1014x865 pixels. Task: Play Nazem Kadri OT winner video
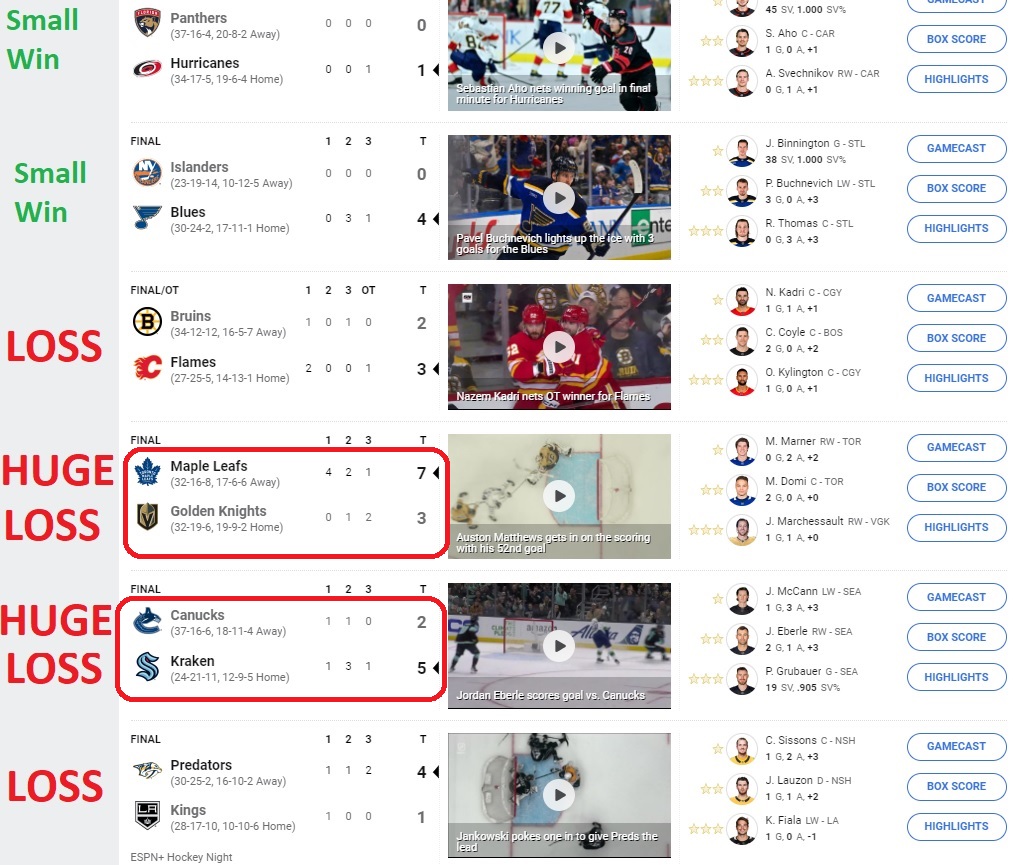coord(559,346)
